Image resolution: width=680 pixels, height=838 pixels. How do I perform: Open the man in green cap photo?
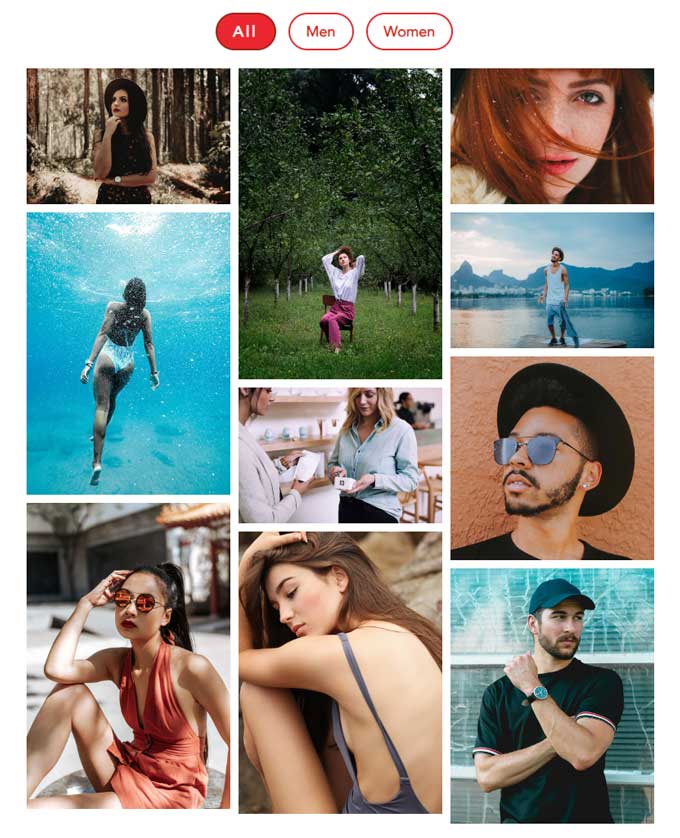tap(552, 695)
